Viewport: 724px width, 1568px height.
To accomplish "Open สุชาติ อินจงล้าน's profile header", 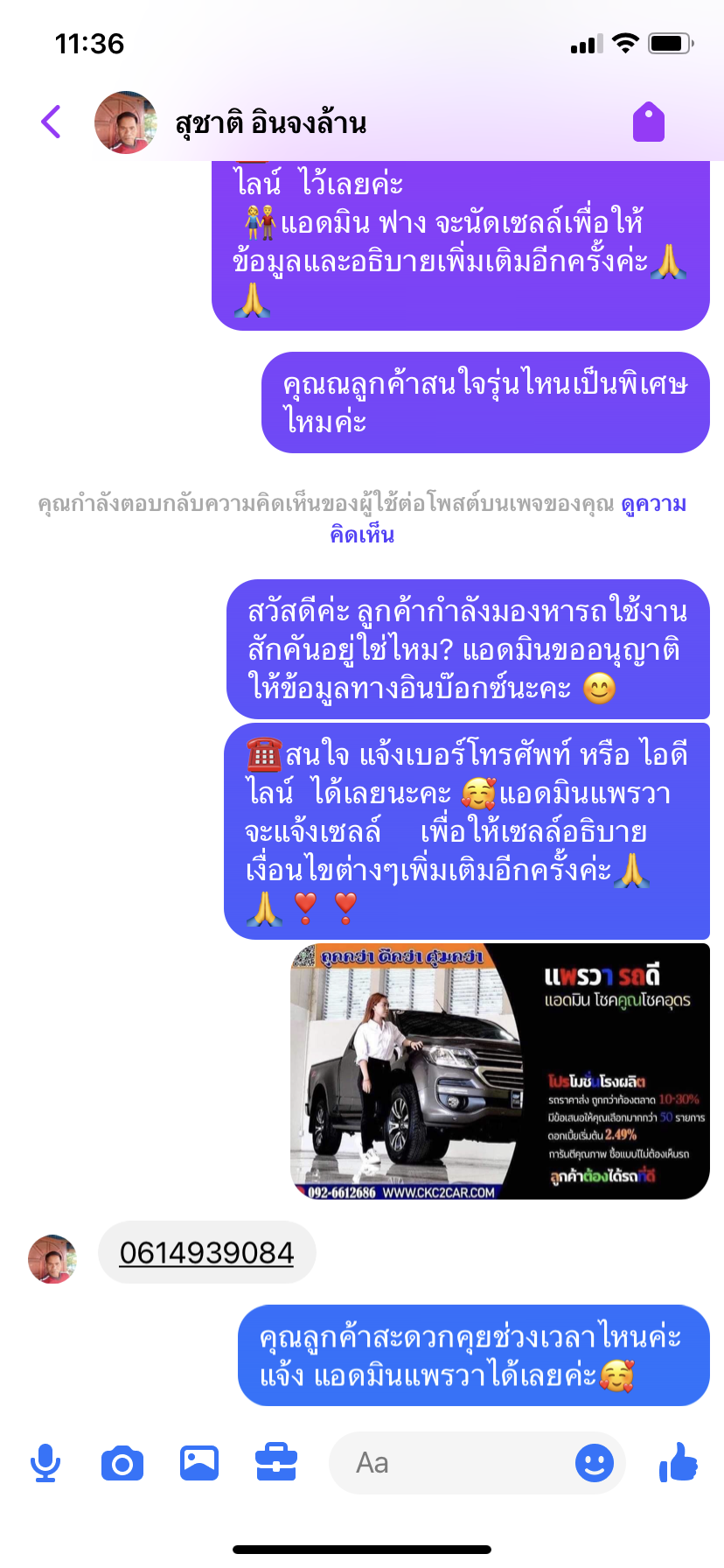I will tap(231, 122).
